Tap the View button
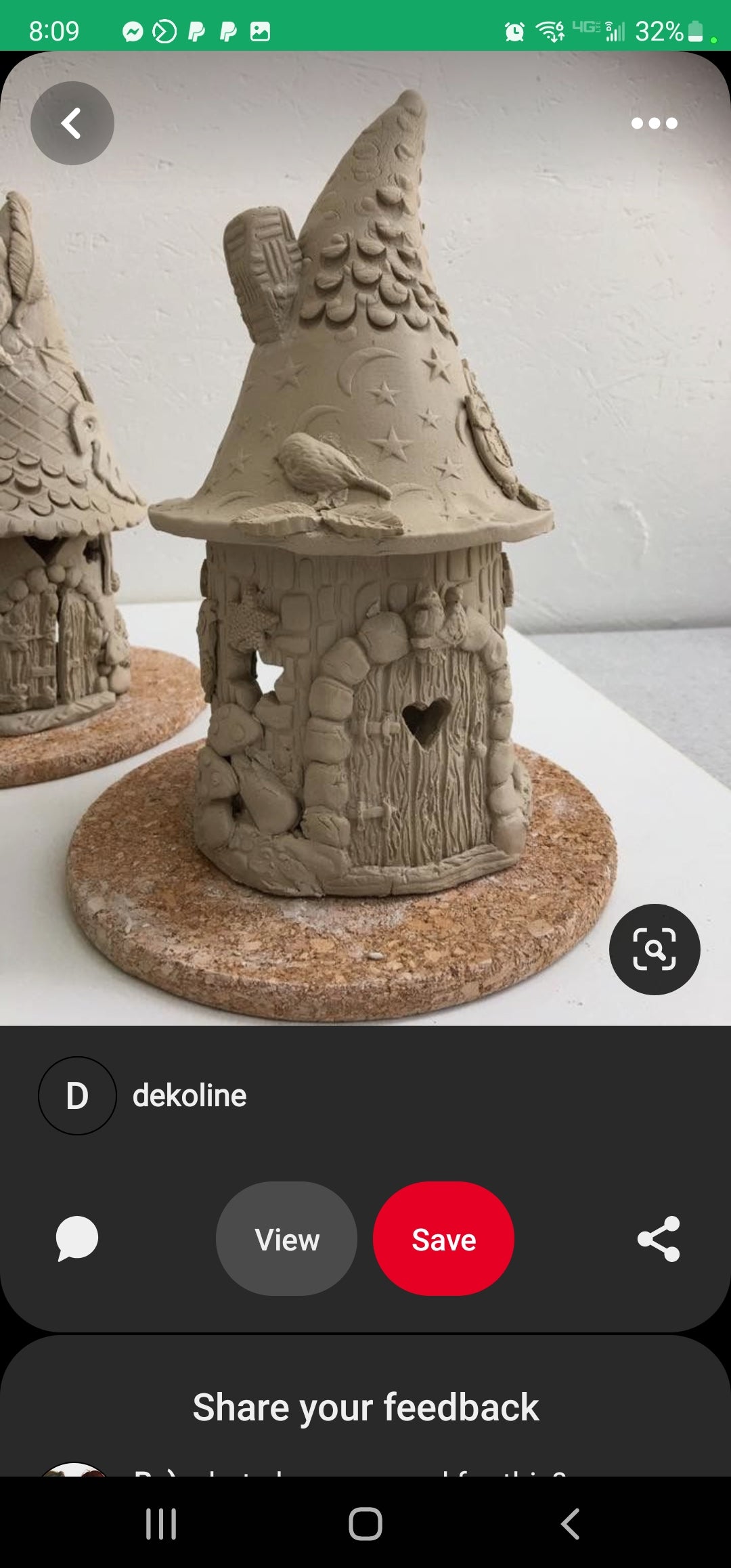Screen dimensions: 731x1568 (286, 1239)
